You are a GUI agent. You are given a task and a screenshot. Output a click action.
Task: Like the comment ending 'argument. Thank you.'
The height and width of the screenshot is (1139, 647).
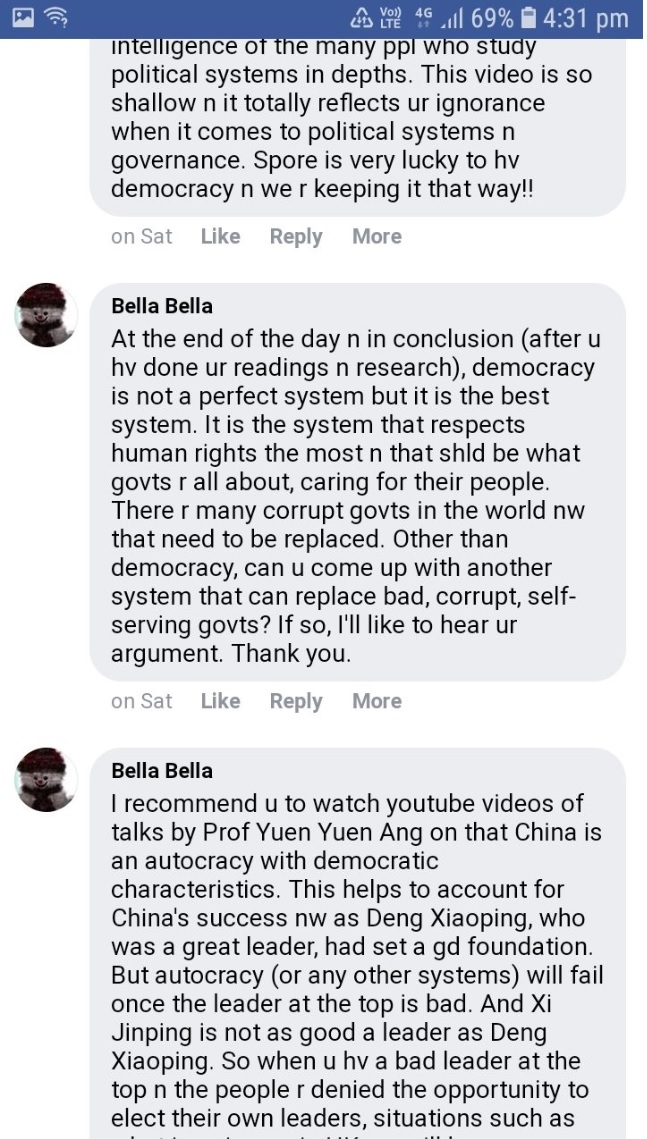click(220, 701)
